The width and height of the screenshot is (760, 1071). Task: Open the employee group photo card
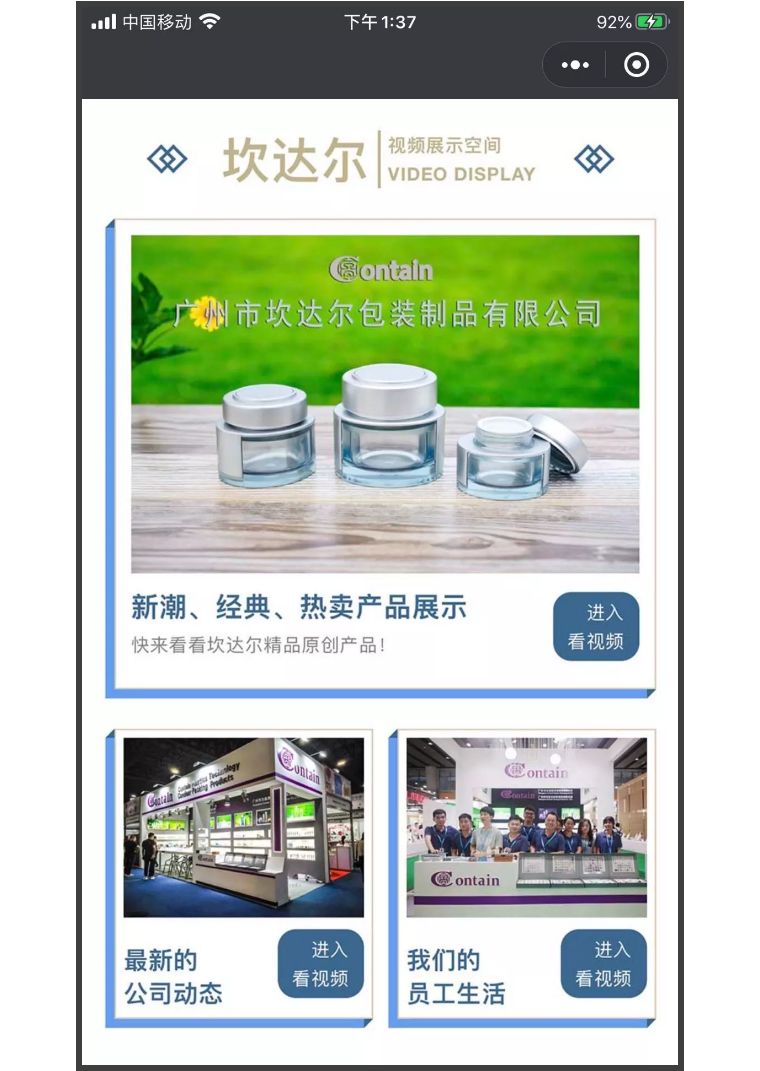point(526,827)
